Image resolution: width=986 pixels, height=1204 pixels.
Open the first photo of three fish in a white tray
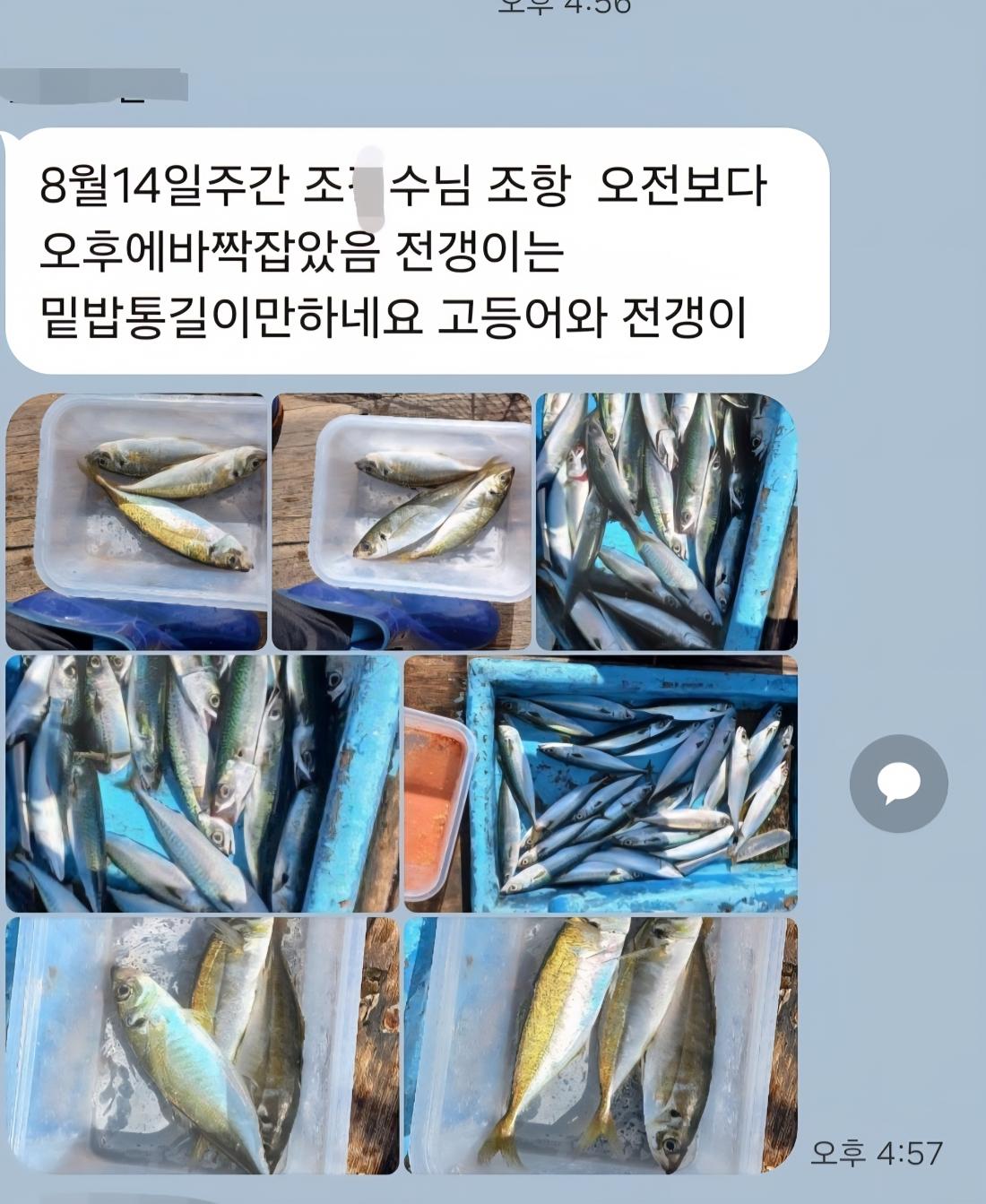(x=136, y=522)
